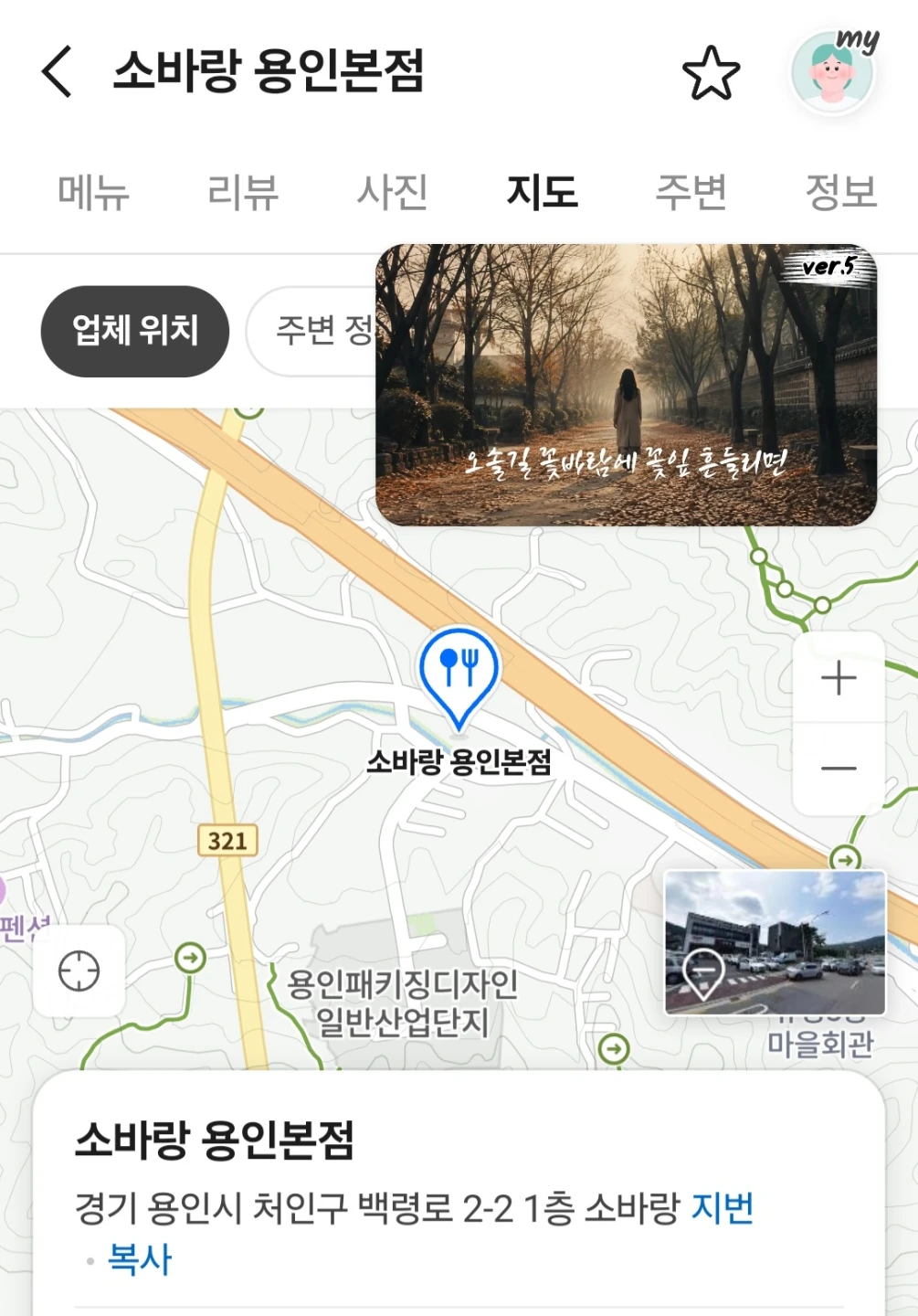The image size is (918, 1316).
Task: Open the 사진 tab
Action: point(392,192)
